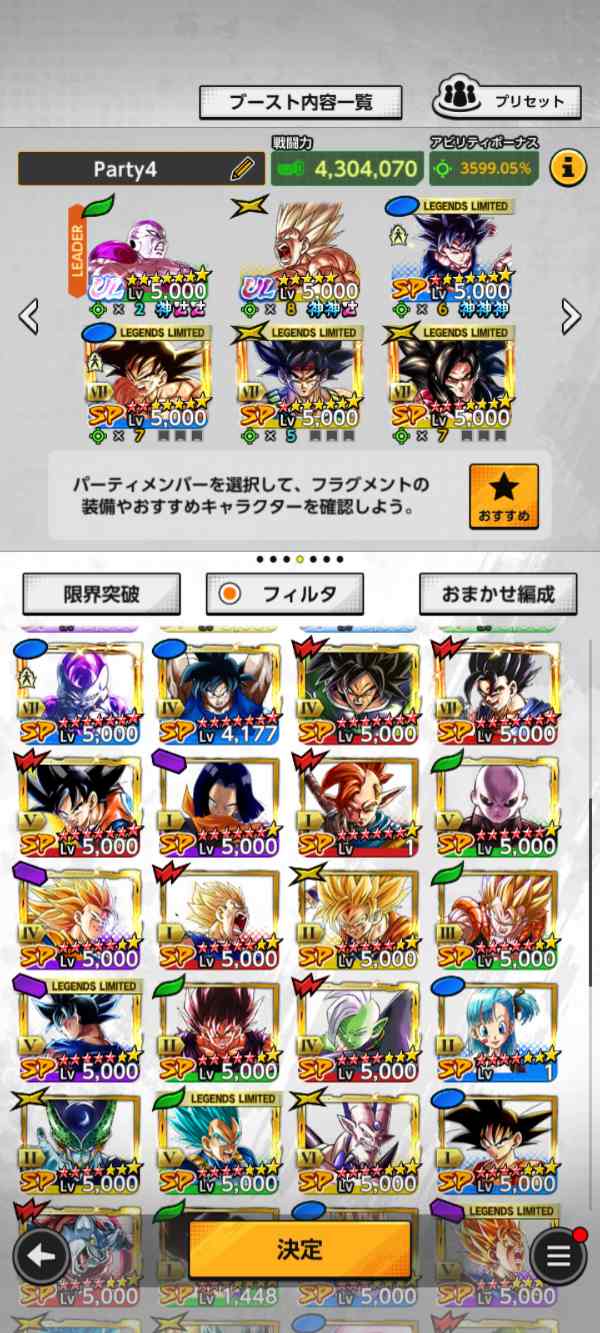Select the blue-haired Bulma character card

497,1028
